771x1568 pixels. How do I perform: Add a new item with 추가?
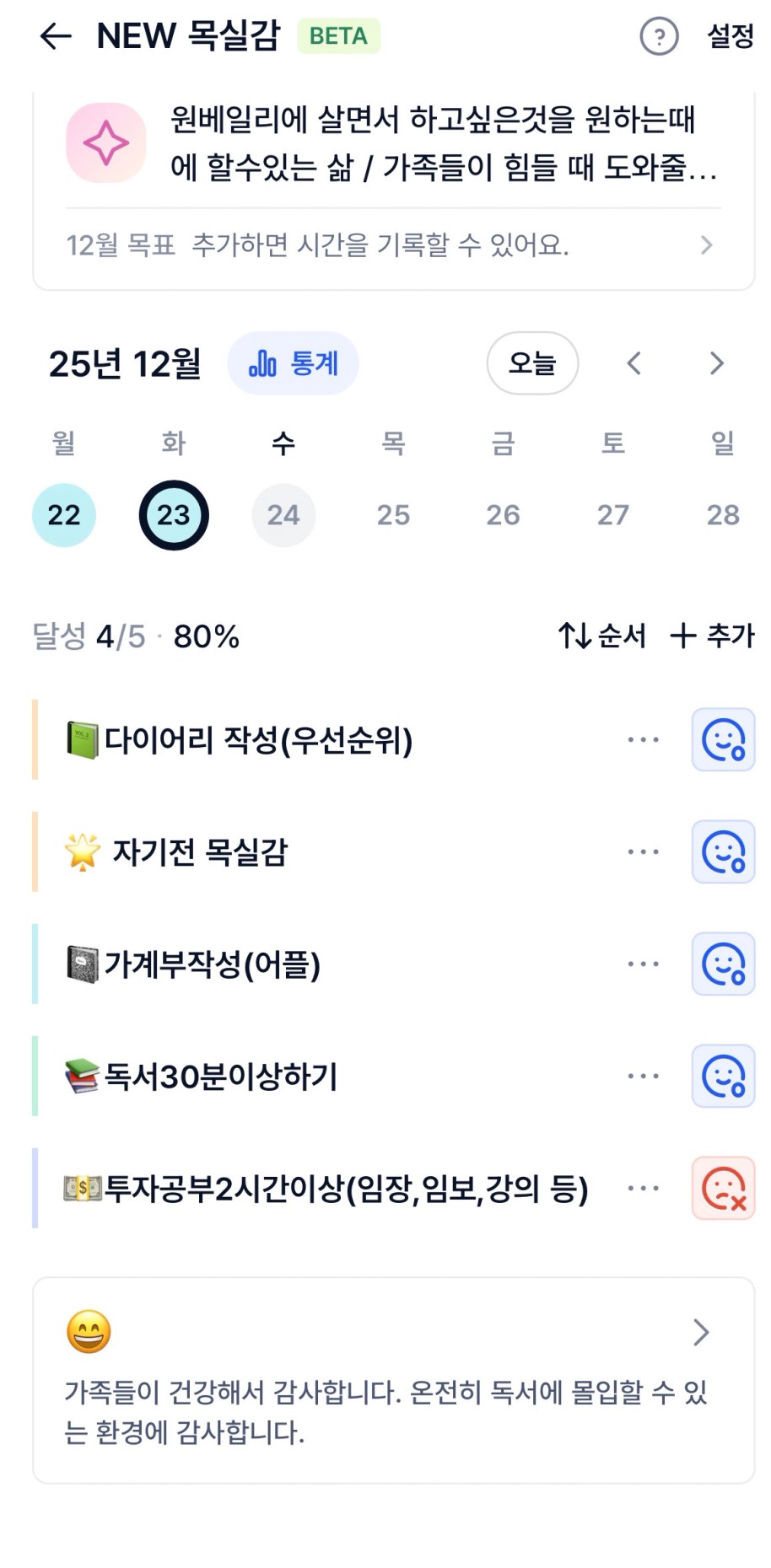click(x=712, y=636)
